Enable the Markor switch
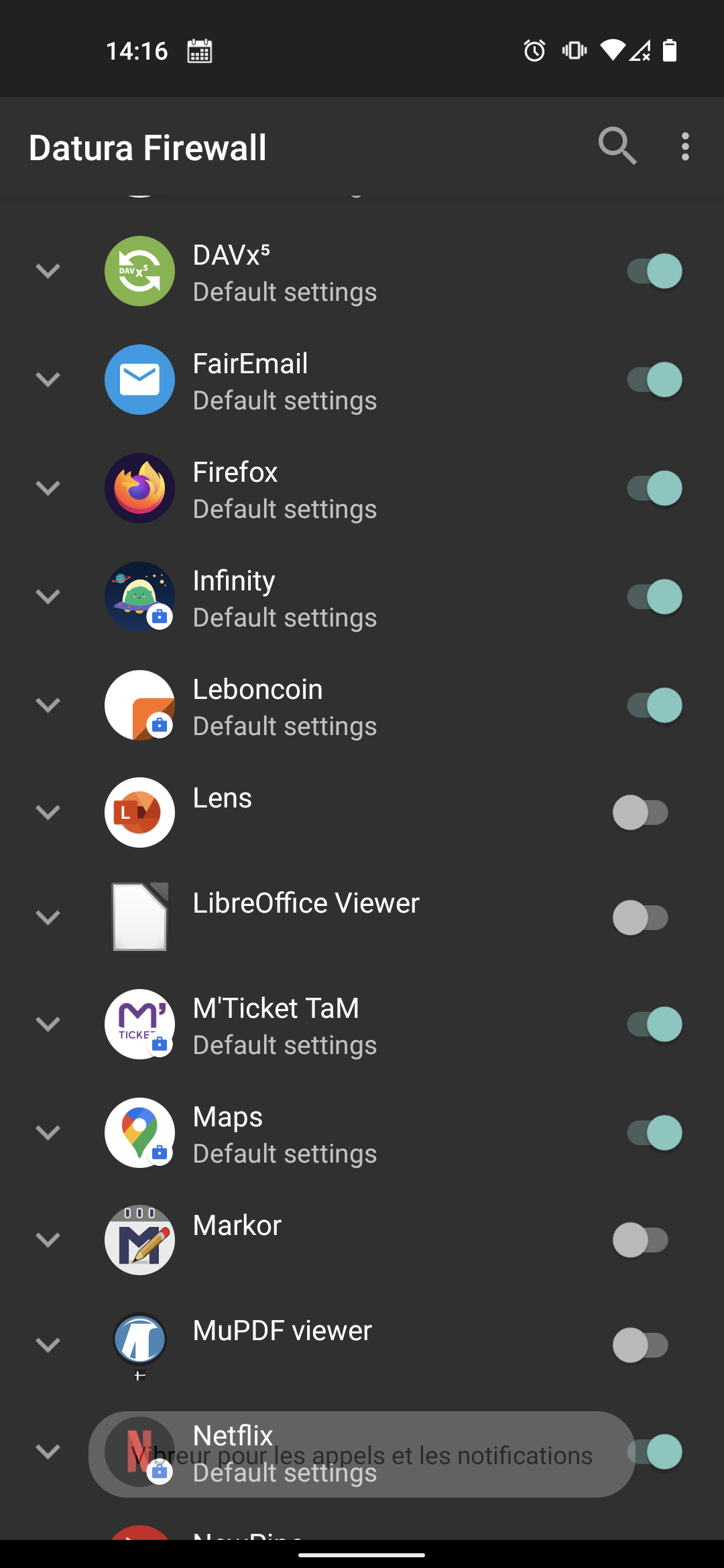724x1568 pixels. (x=641, y=1240)
